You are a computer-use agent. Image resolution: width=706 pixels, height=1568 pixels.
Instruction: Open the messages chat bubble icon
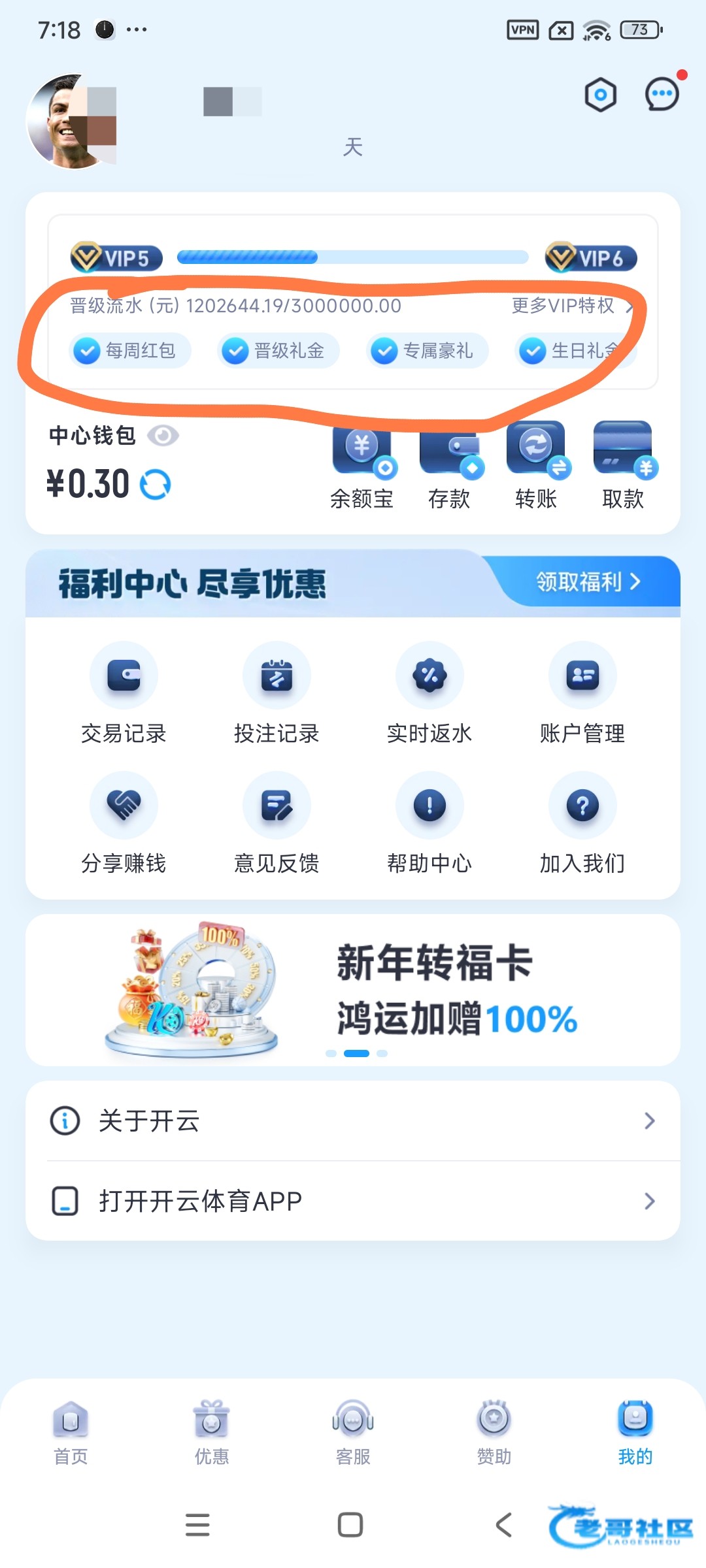point(662,95)
